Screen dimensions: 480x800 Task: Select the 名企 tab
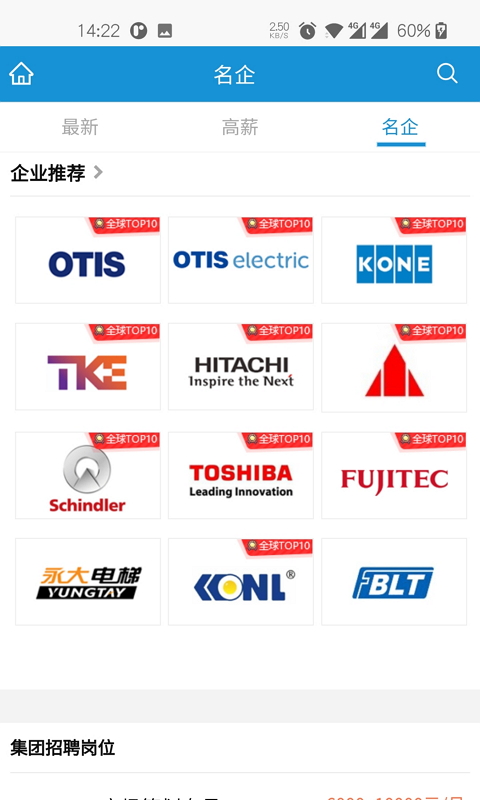tap(400, 127)
